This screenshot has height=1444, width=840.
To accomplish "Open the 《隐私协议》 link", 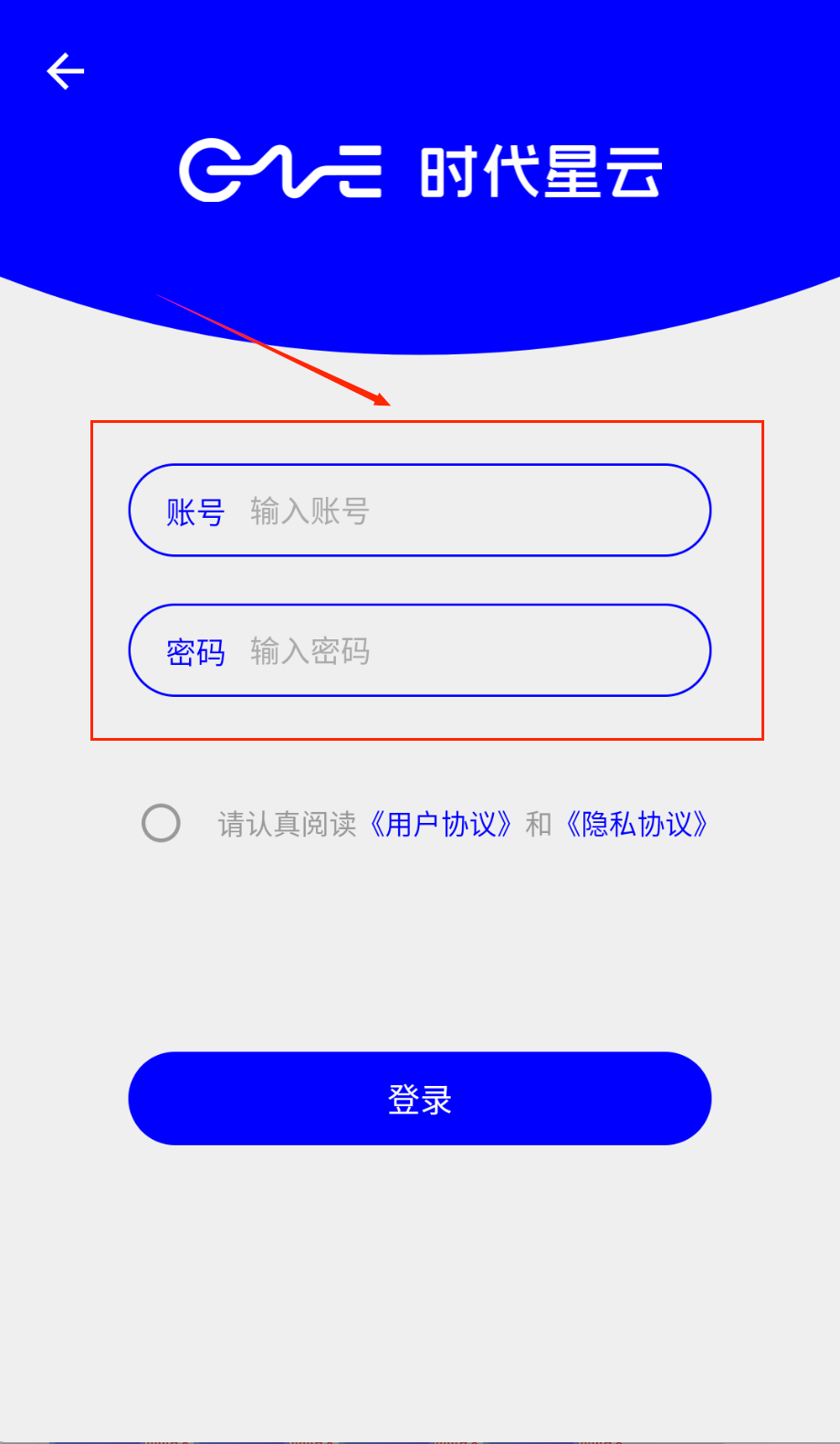I will coord(637,824).
